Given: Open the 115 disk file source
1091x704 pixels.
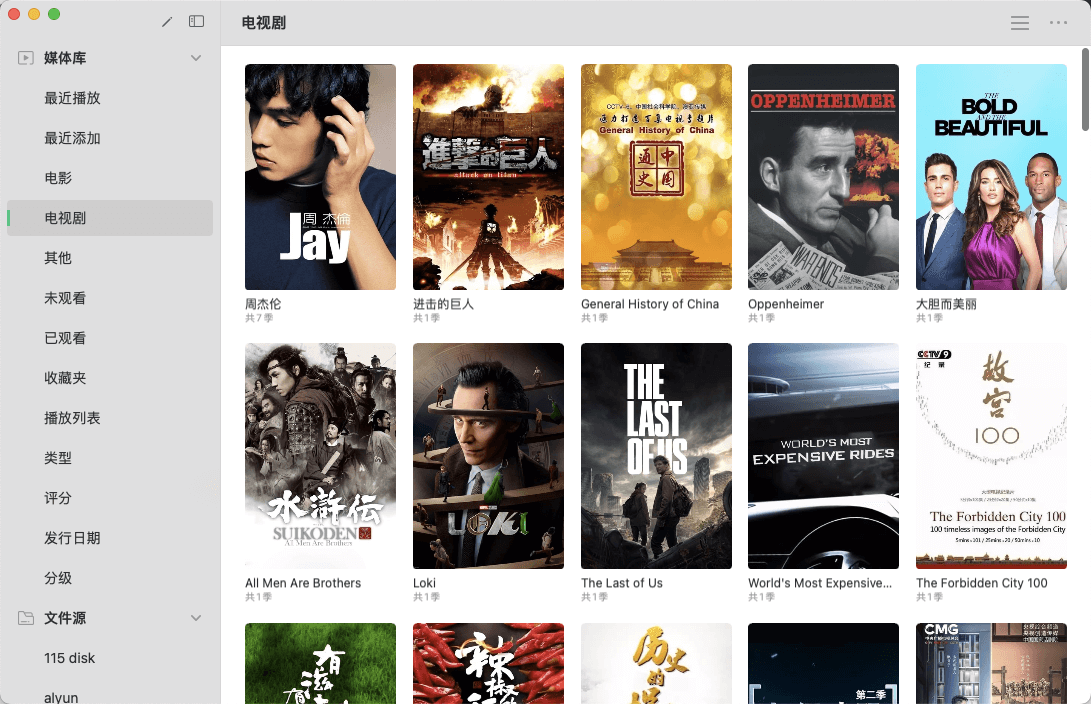Looking at the screenshot, I should [x=70, y=658].
